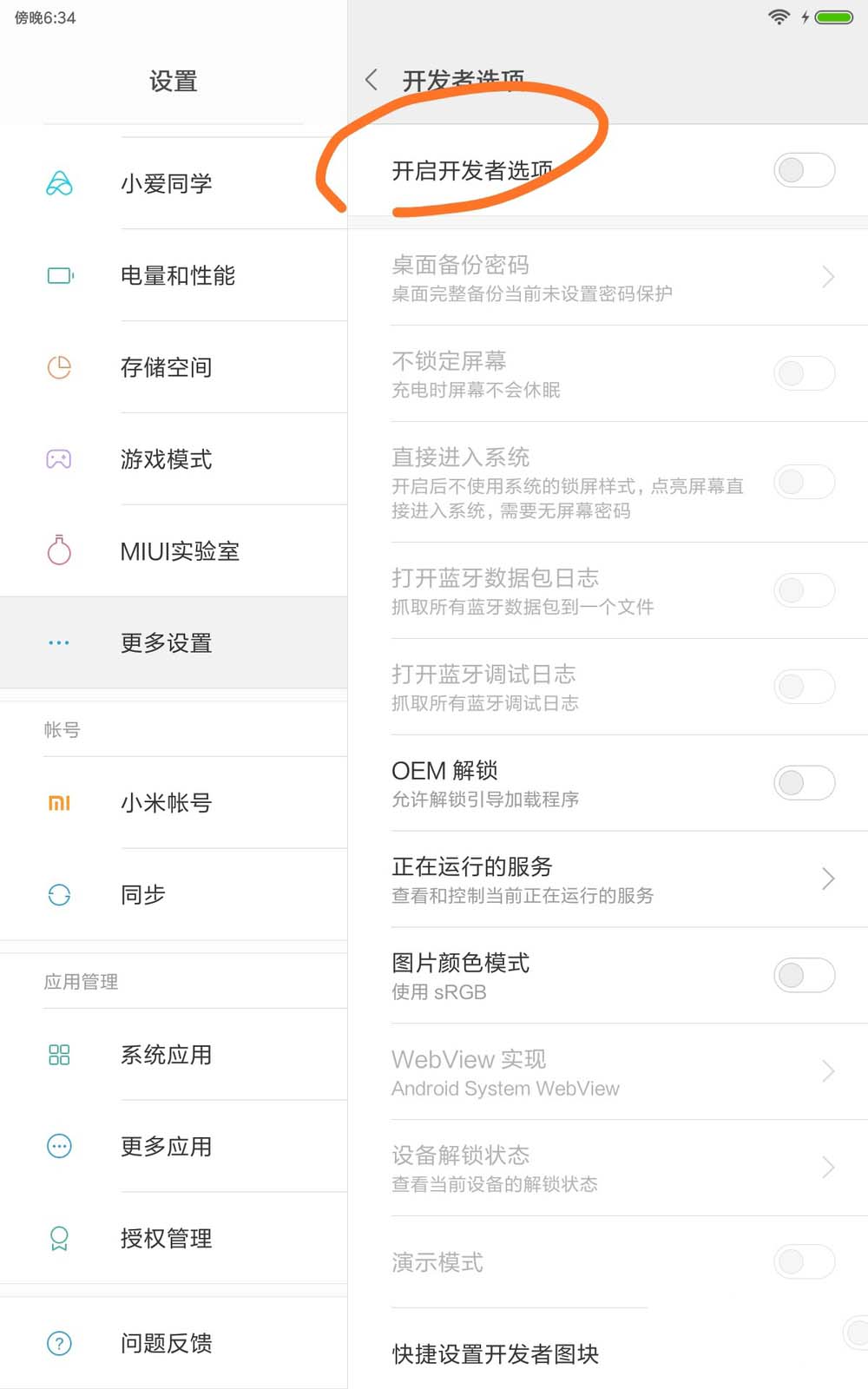
Task: Open WebView 实现 selection chevron
Action: tap(827, 1071)
